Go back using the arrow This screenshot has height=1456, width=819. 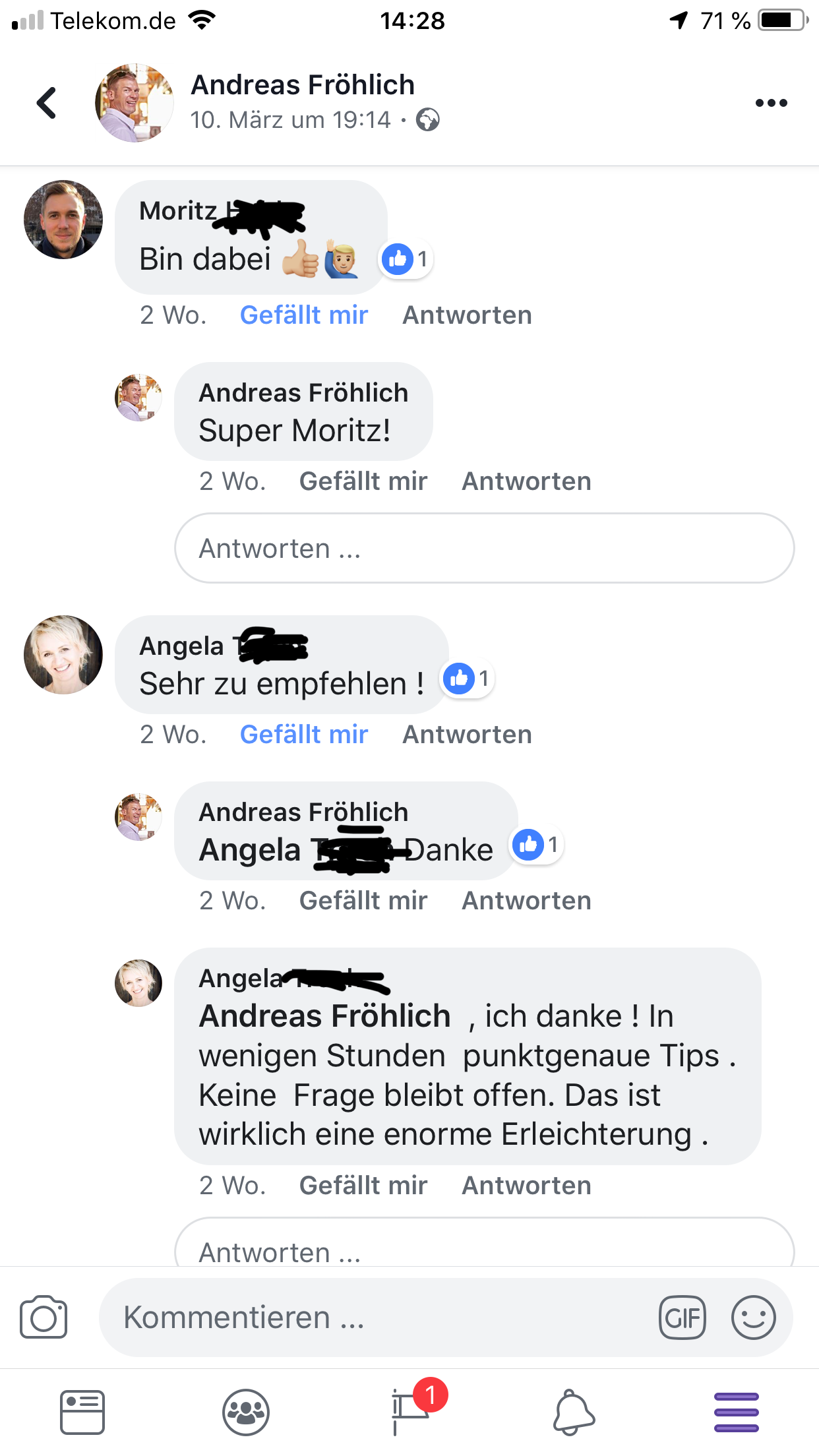click(x=46, y=103)
